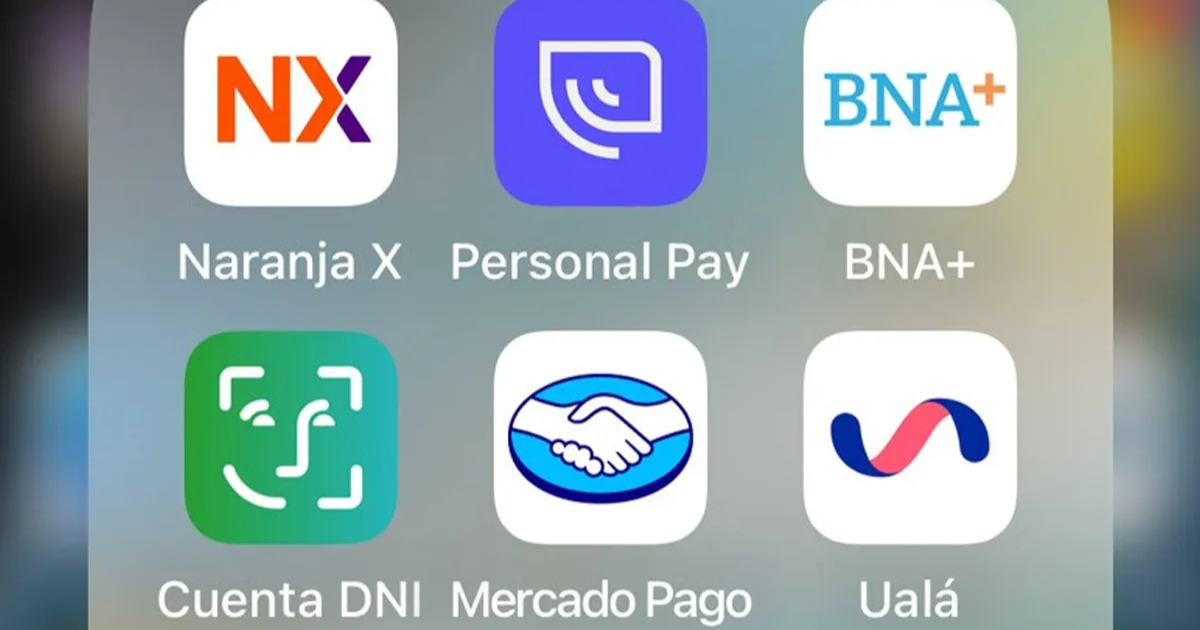Launch Personal Pay

[600, 102]
